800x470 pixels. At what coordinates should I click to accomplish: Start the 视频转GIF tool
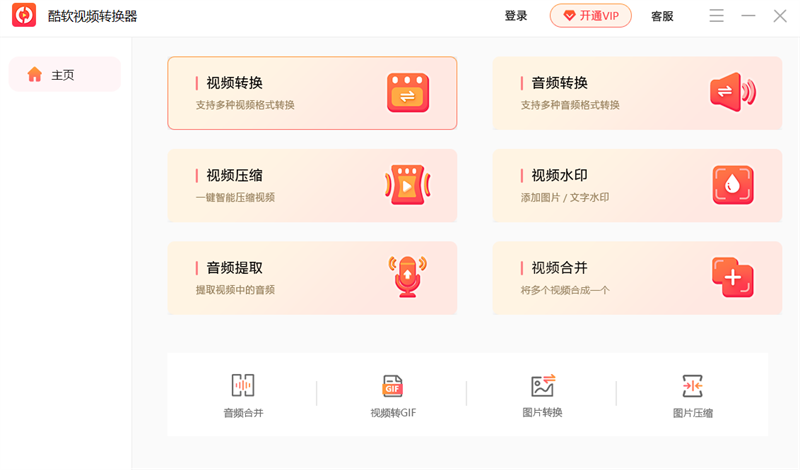tap(392, 395)
